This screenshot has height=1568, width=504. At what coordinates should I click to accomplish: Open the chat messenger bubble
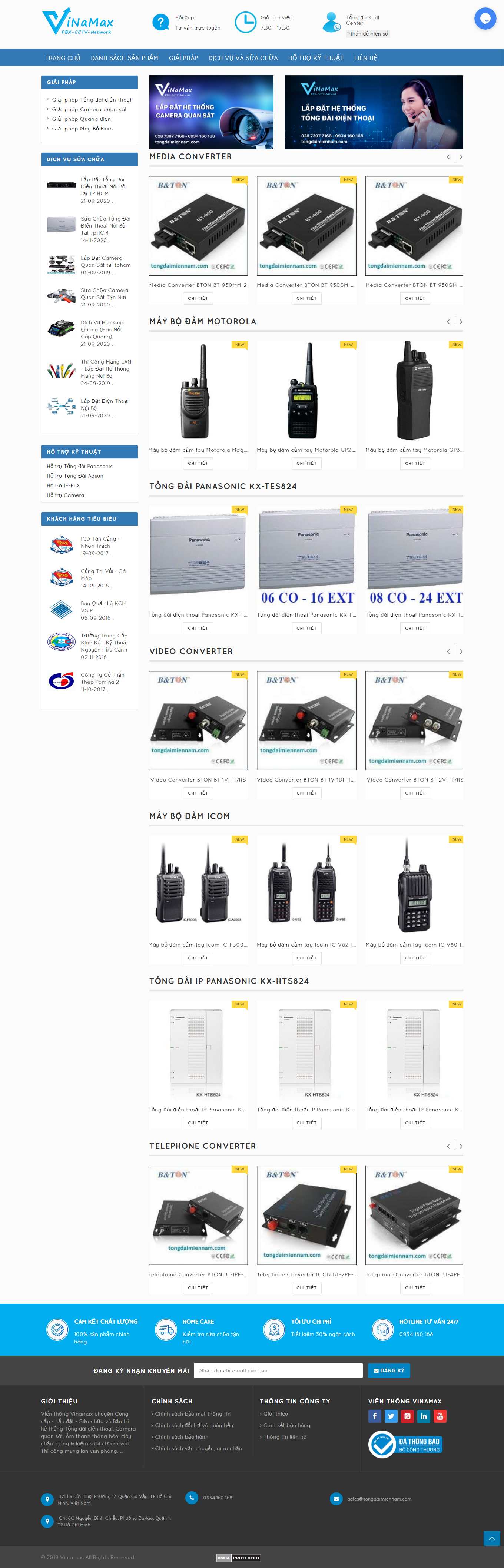[484, 18]
